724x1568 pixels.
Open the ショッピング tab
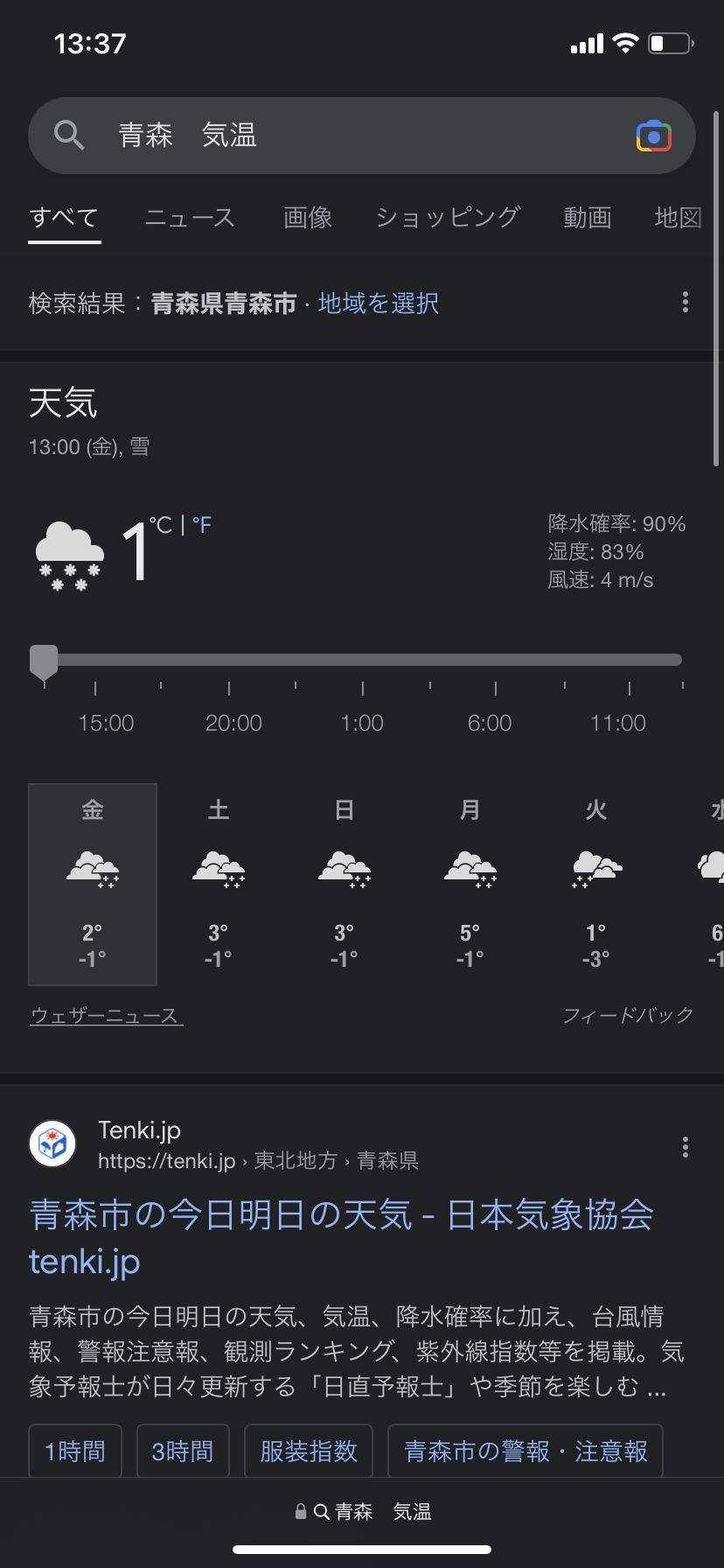pyautogui.click(x=448, y=217)
